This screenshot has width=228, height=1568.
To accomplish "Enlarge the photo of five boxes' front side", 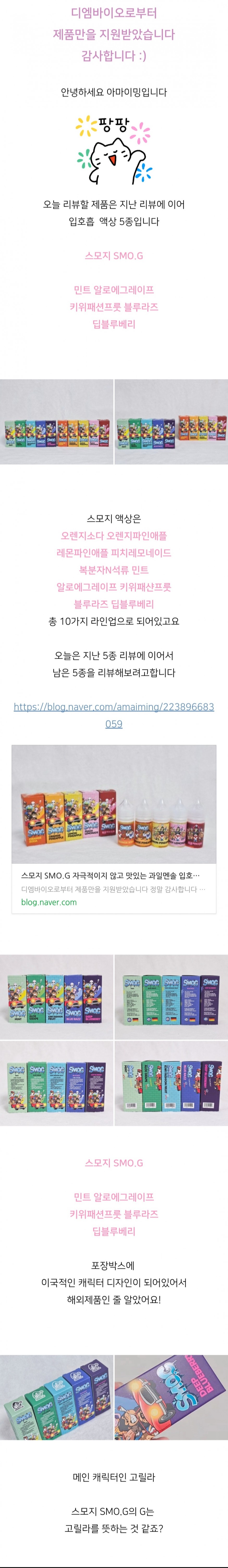I will pos(57,996).
